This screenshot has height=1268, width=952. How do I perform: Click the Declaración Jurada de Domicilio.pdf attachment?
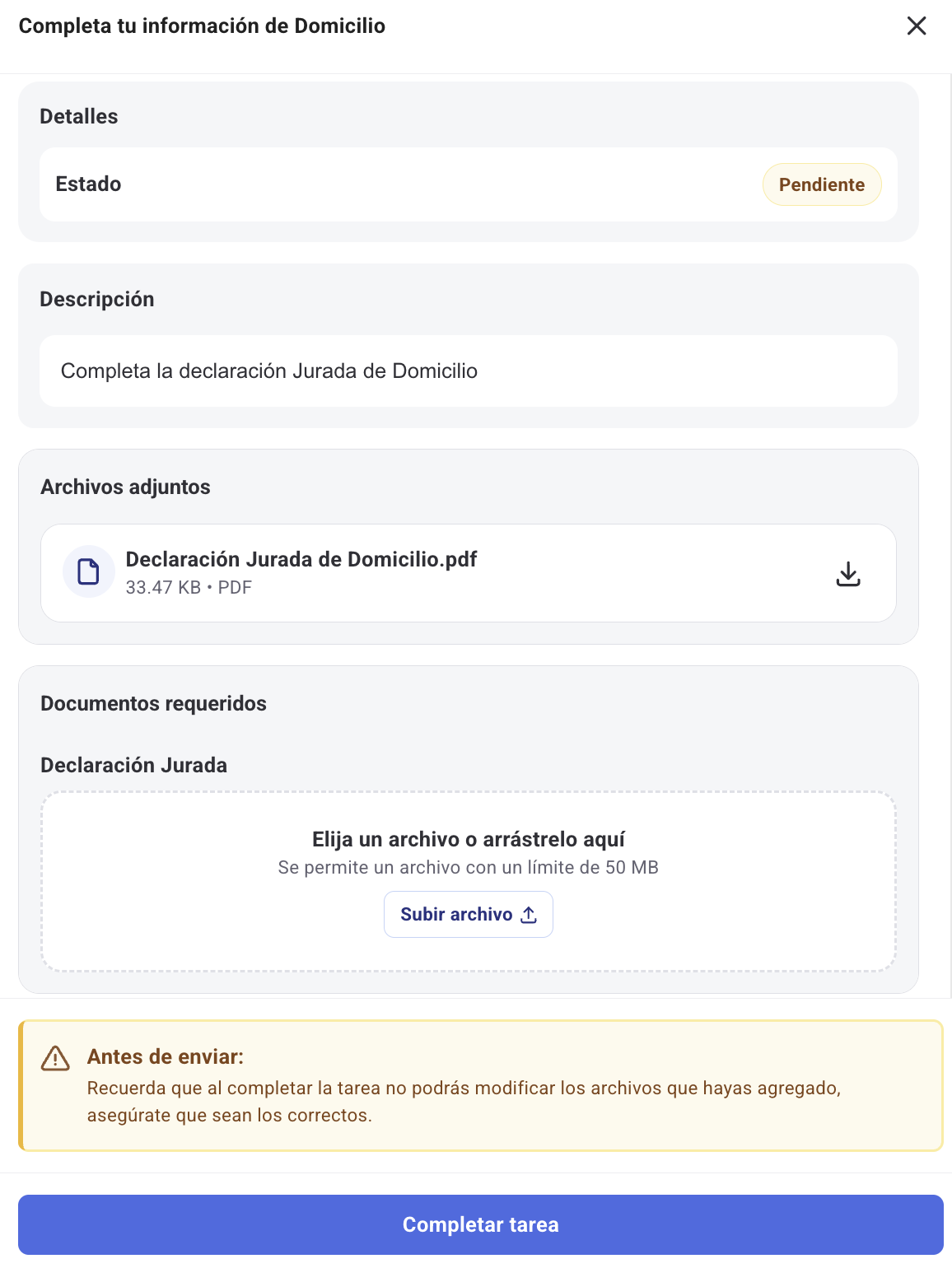[301, 559]
